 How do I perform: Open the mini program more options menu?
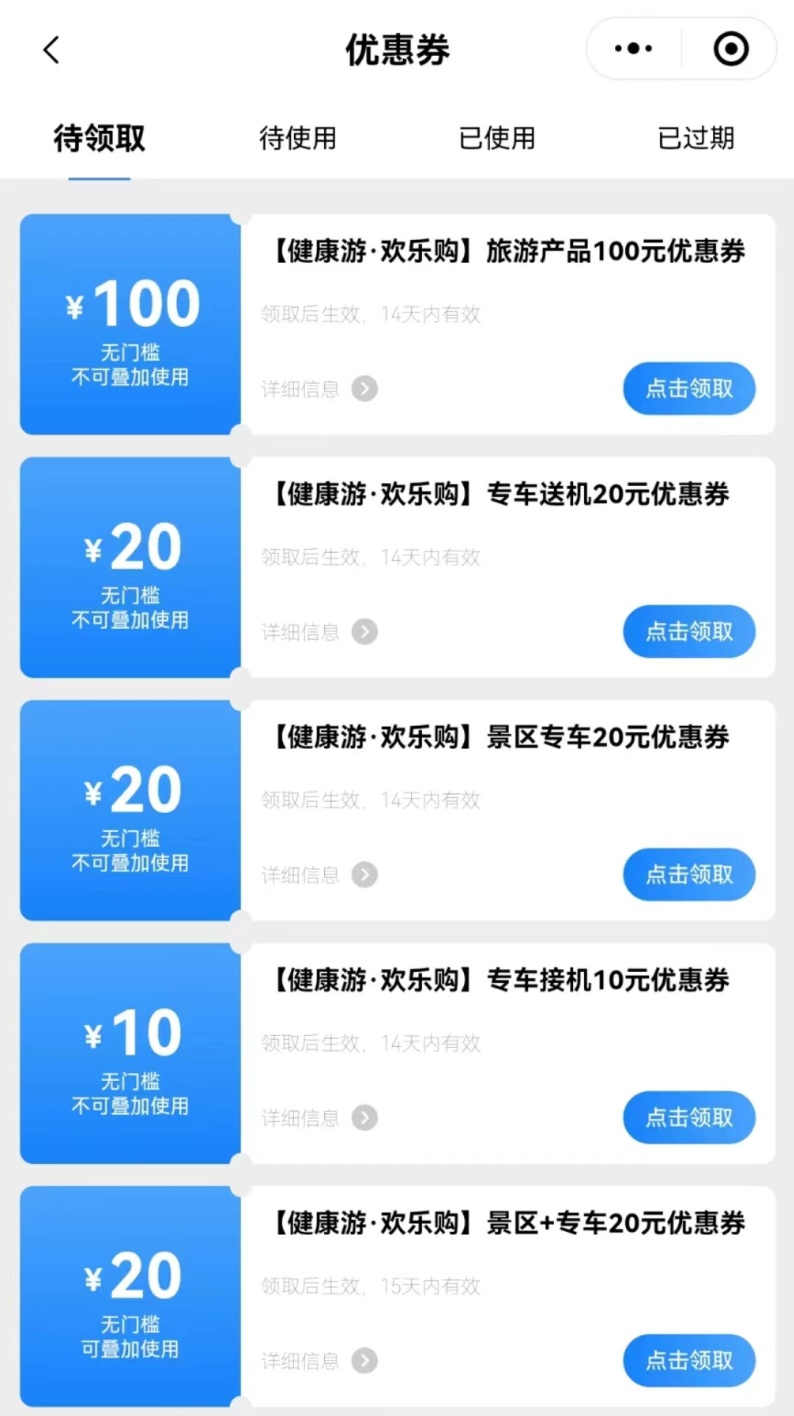click(633, 49)
